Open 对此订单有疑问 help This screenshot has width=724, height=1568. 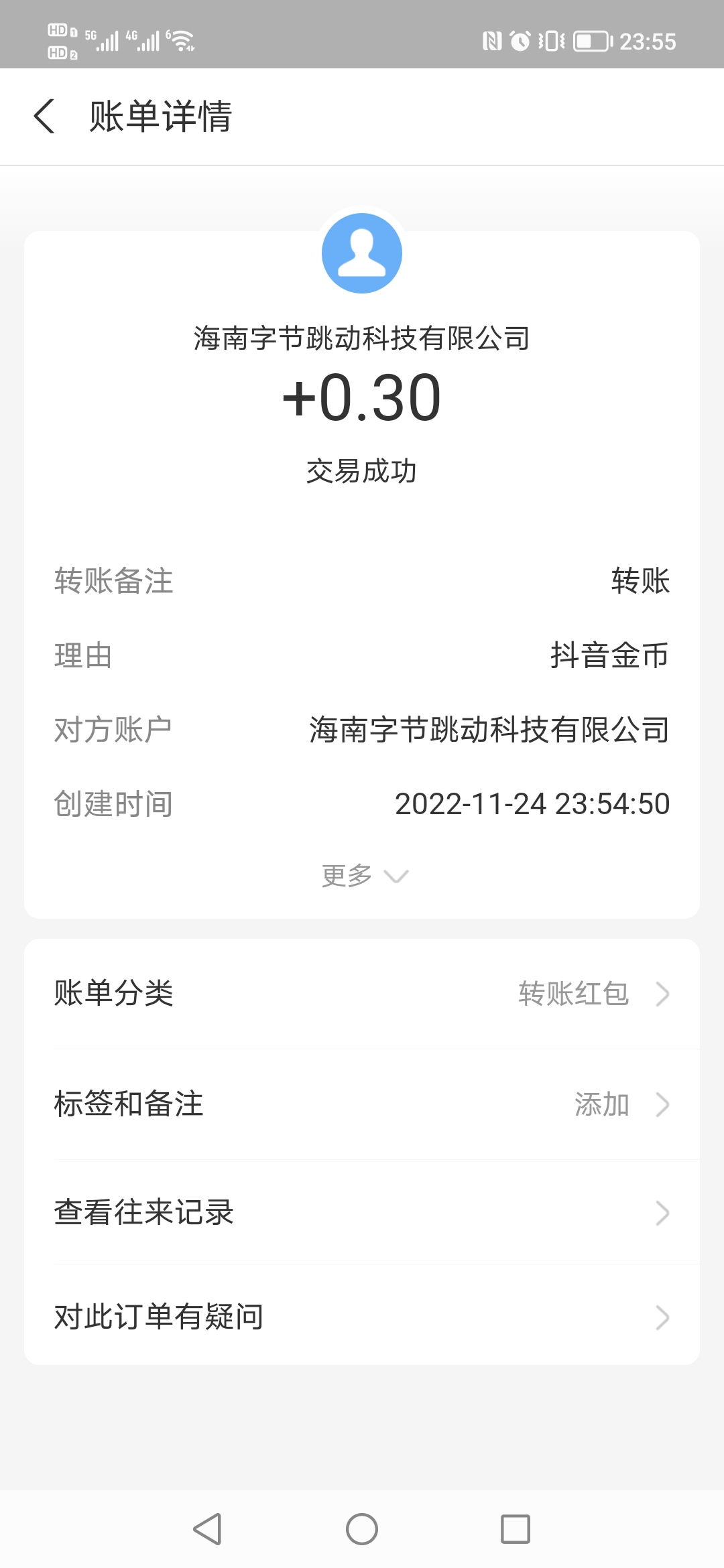(362, 1317)
